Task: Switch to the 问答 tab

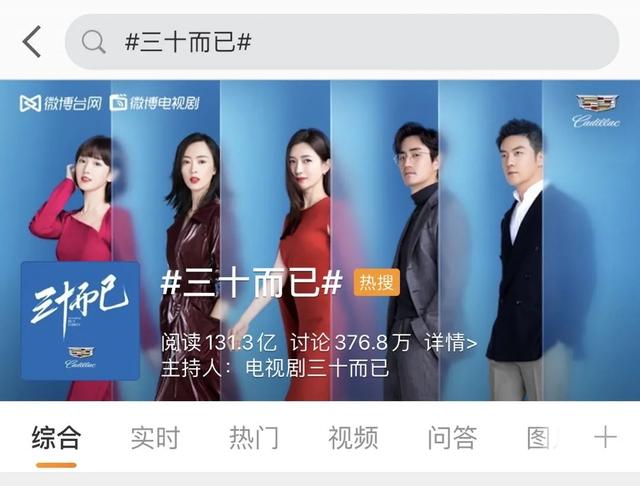Action: click(x=452, y=438)
